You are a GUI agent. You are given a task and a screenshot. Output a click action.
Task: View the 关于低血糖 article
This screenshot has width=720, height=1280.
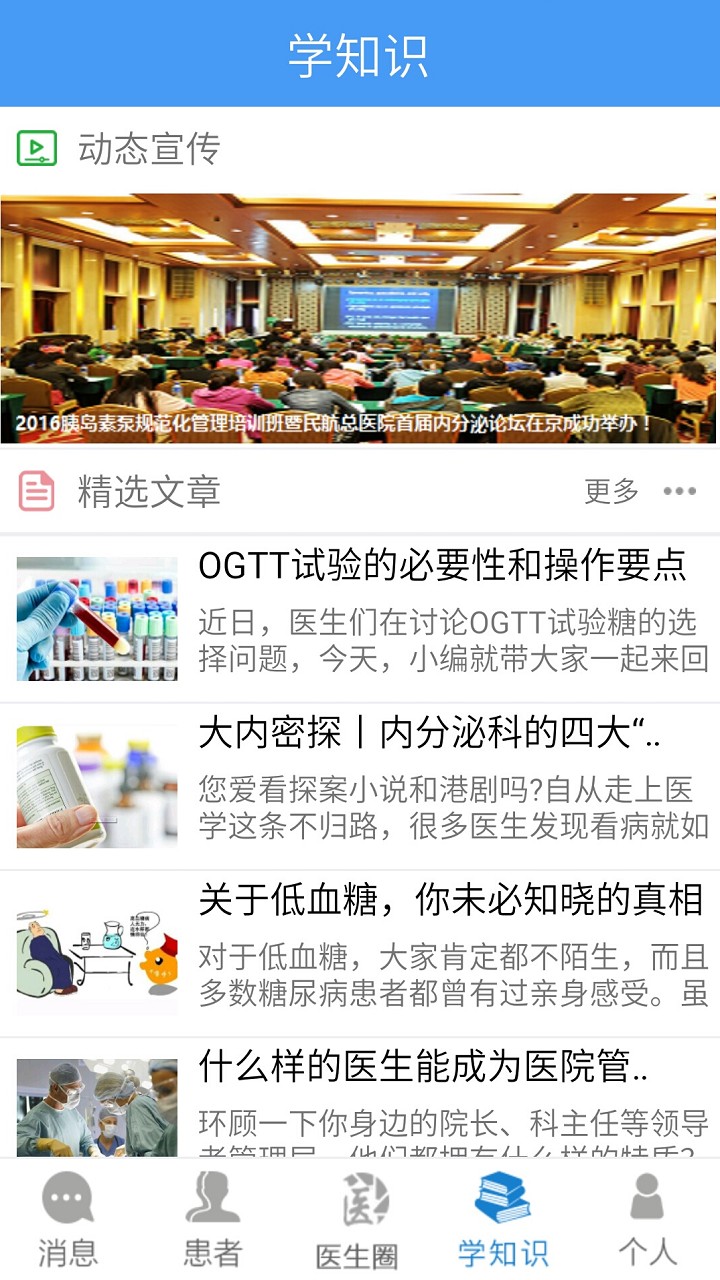coord(450,900)
